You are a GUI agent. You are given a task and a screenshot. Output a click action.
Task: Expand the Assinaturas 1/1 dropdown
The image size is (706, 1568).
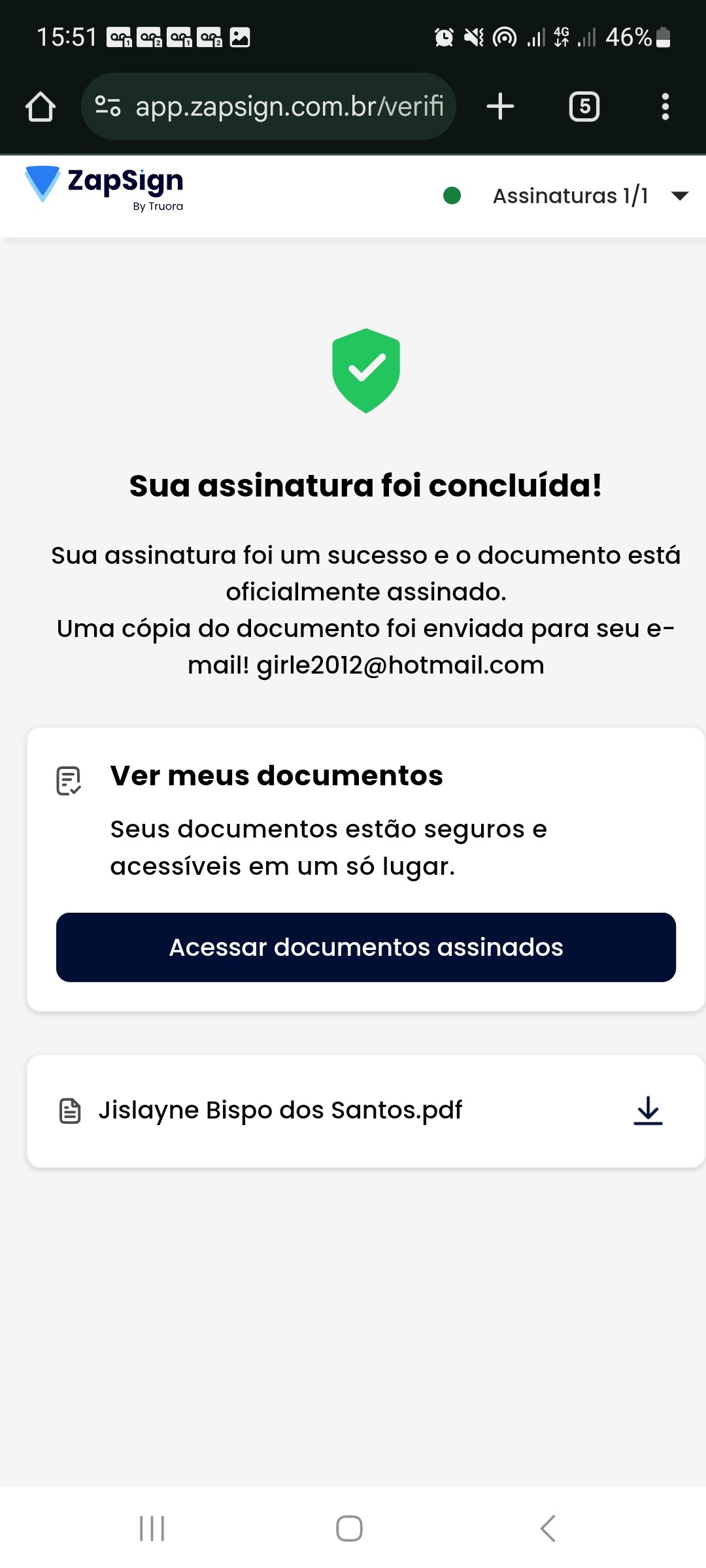coord(679,195)
